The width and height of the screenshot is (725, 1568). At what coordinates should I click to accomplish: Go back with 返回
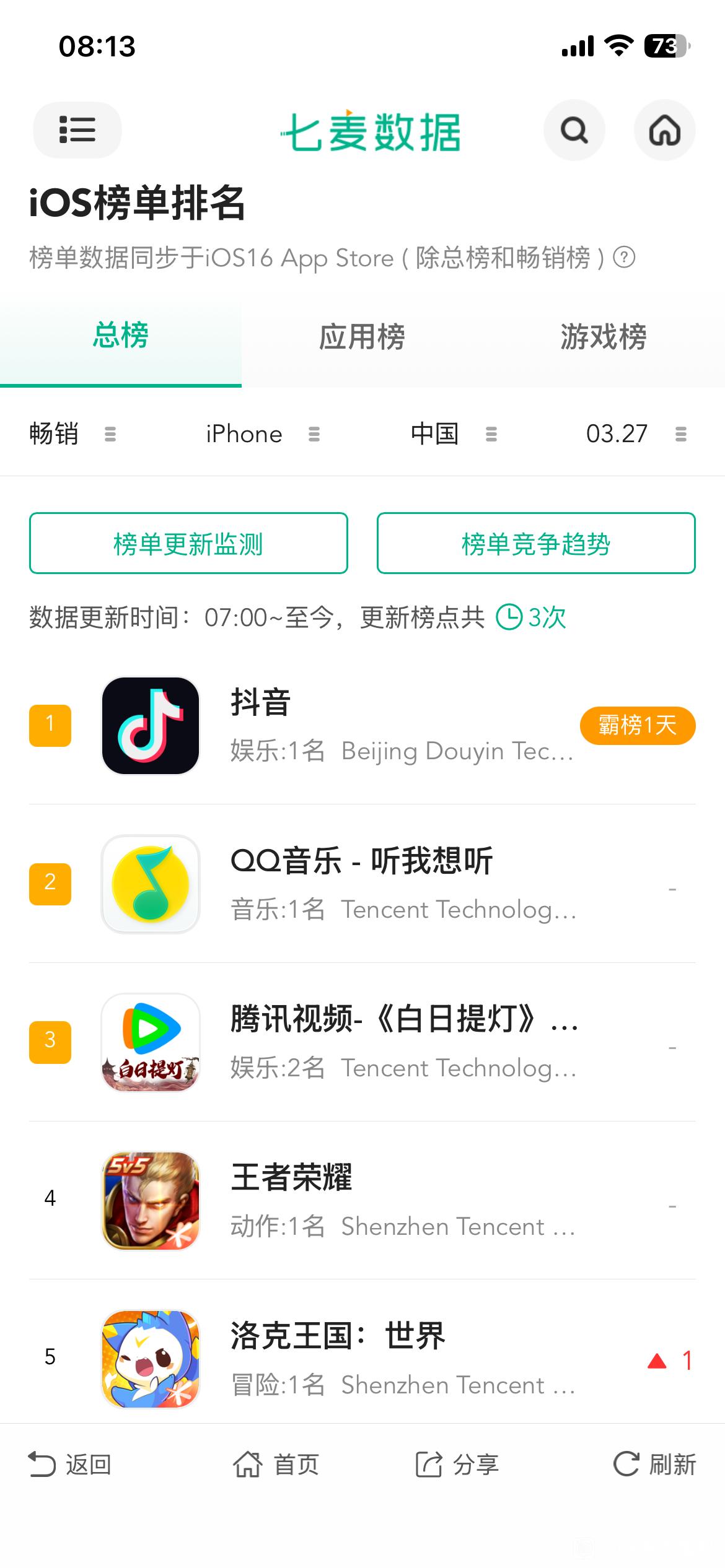tap(70, 1465)
